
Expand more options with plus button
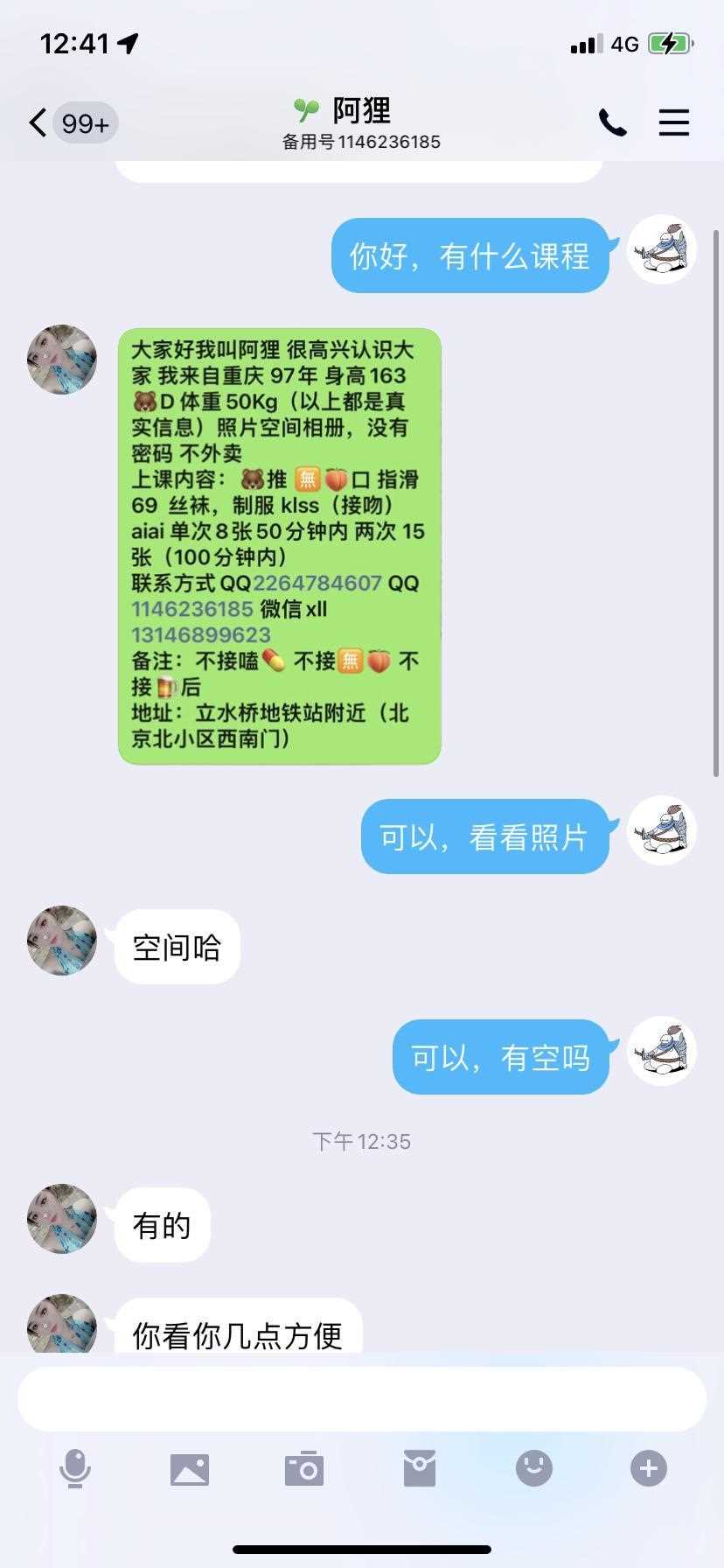pos(648,1468)
